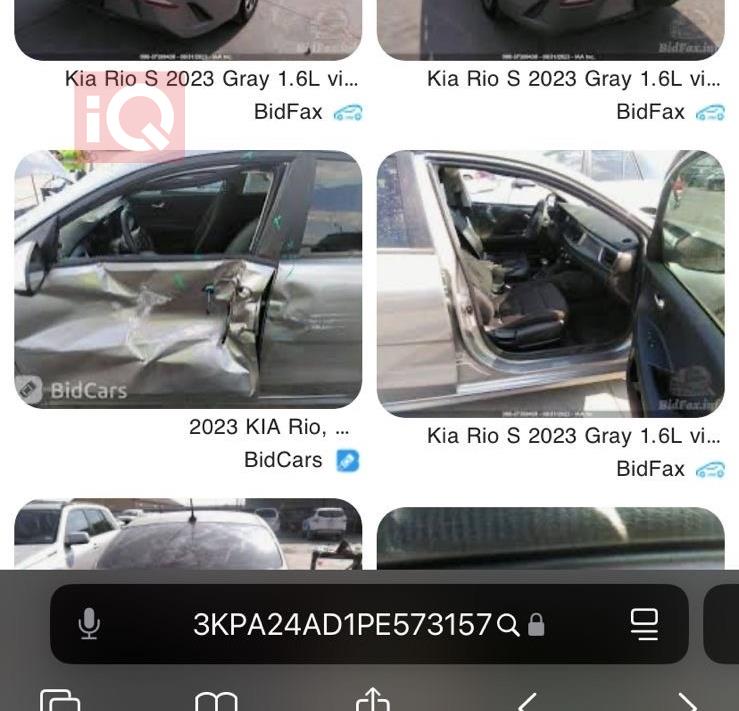Show all open tabs

point(60,701)
